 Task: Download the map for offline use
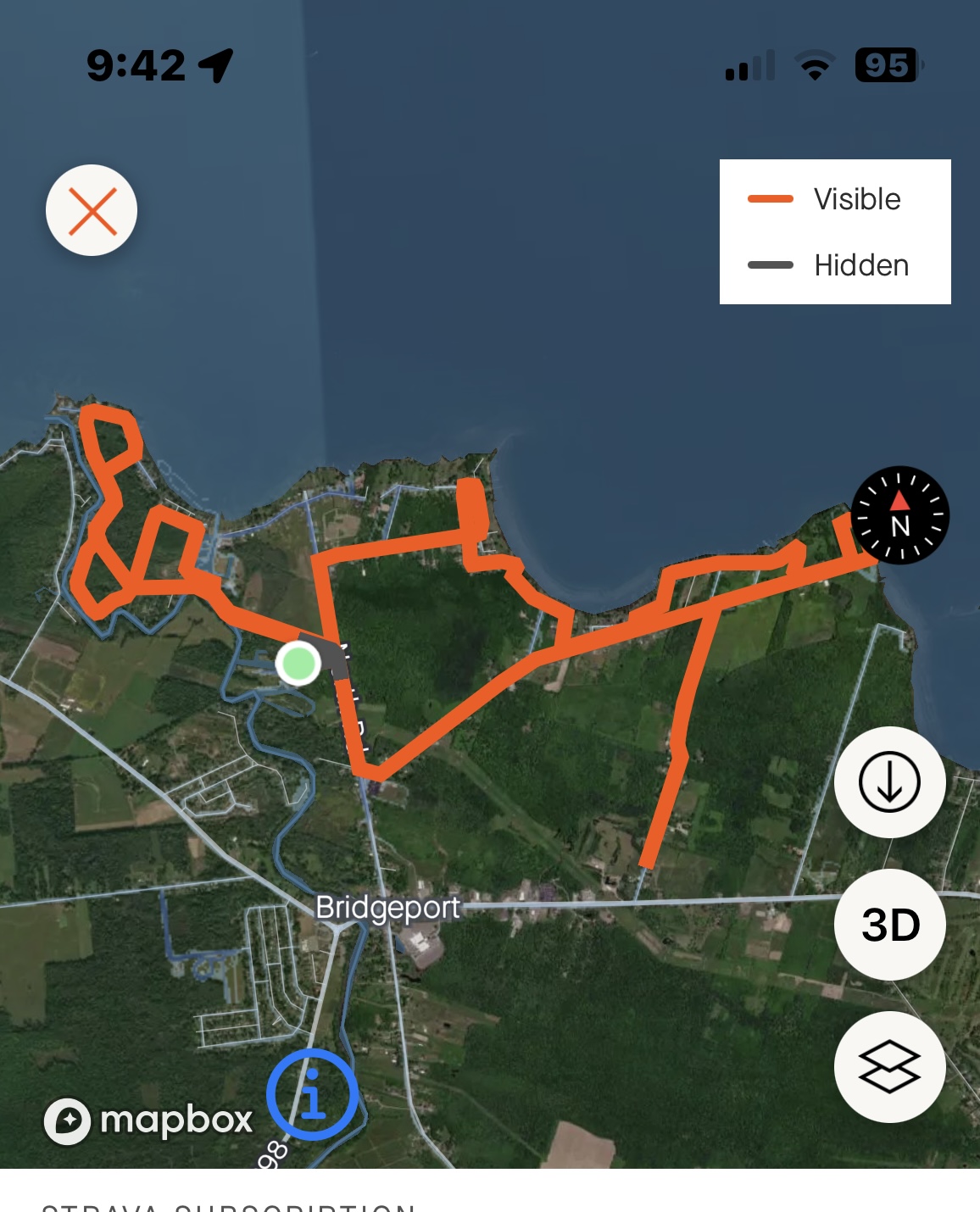[x=889, y=781]
